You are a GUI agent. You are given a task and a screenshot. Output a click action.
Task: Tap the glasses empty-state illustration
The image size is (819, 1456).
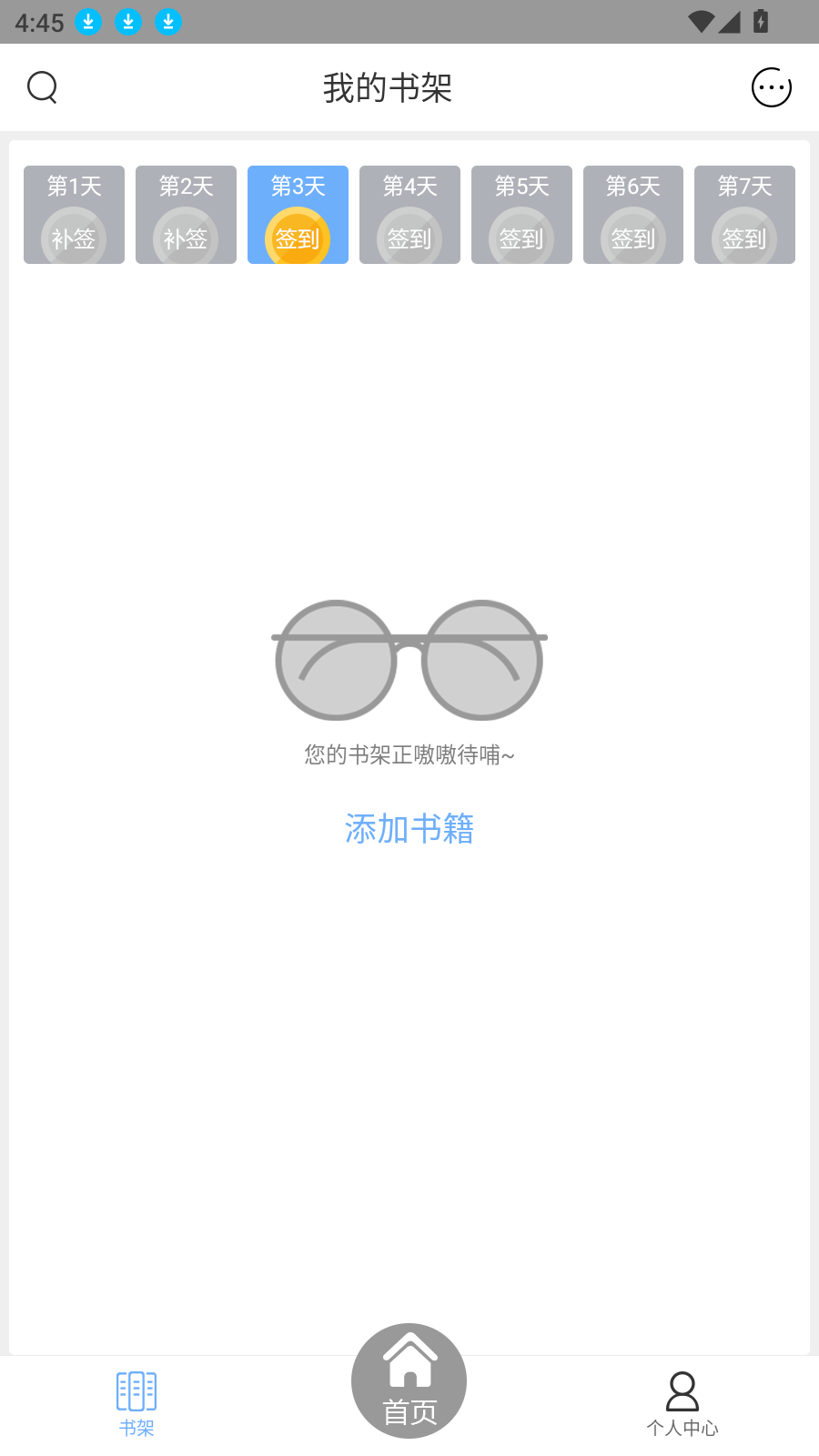[409, 660]
